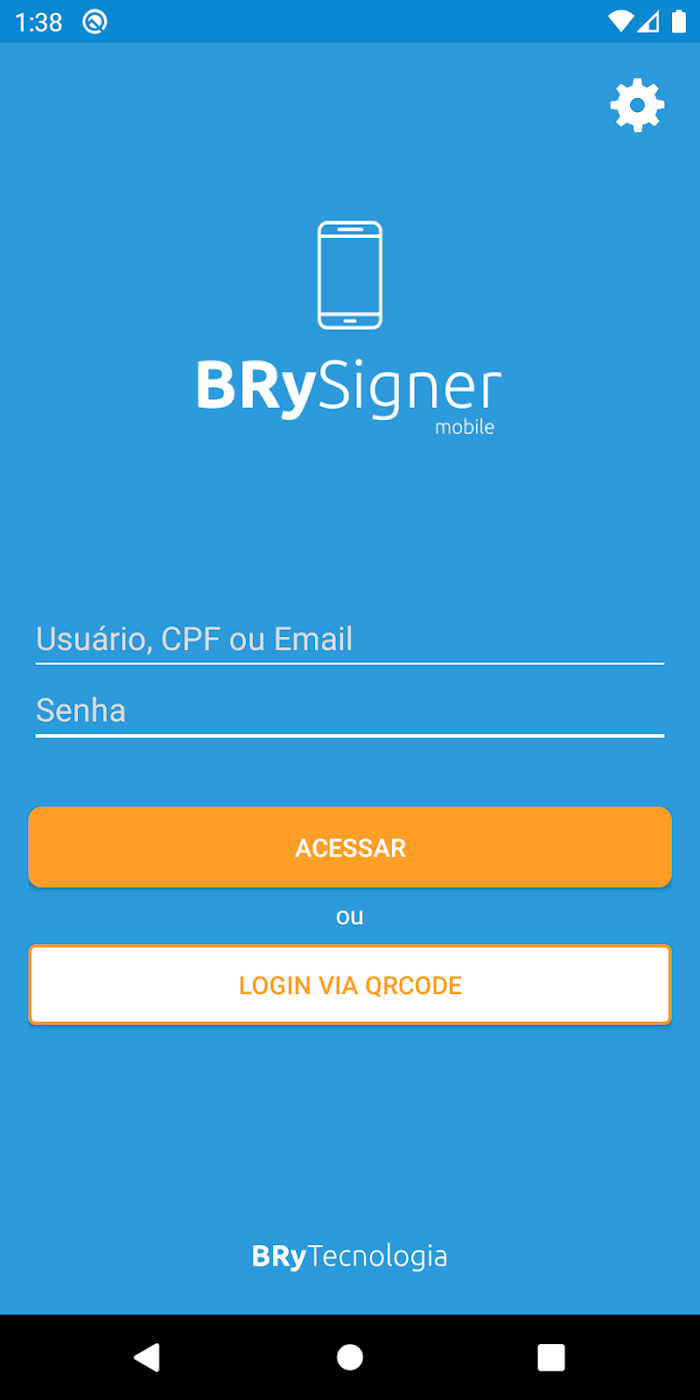Focus the Usuário, CPF ou Email field
This screenshot has width=700, height=1400.
click(x=350, y=639)
